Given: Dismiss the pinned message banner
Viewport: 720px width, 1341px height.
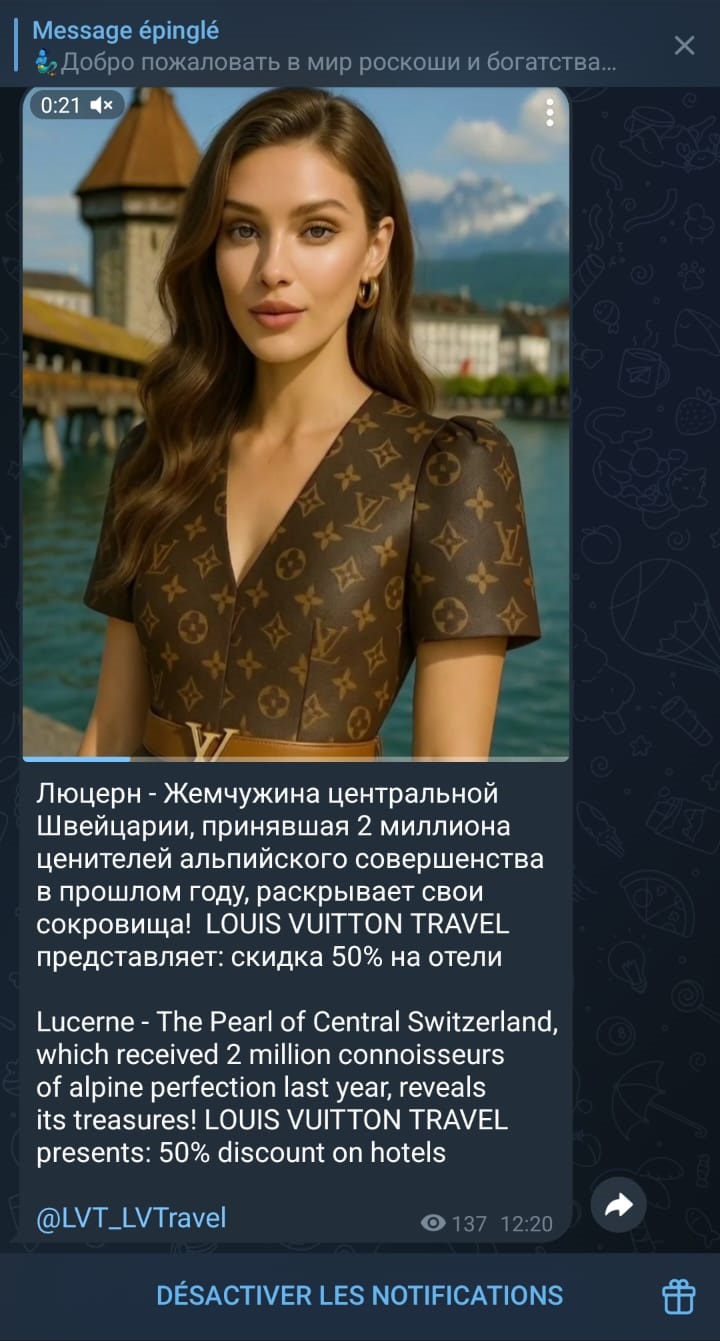Looking at the screenshot, I should click(x=684, y=45).
